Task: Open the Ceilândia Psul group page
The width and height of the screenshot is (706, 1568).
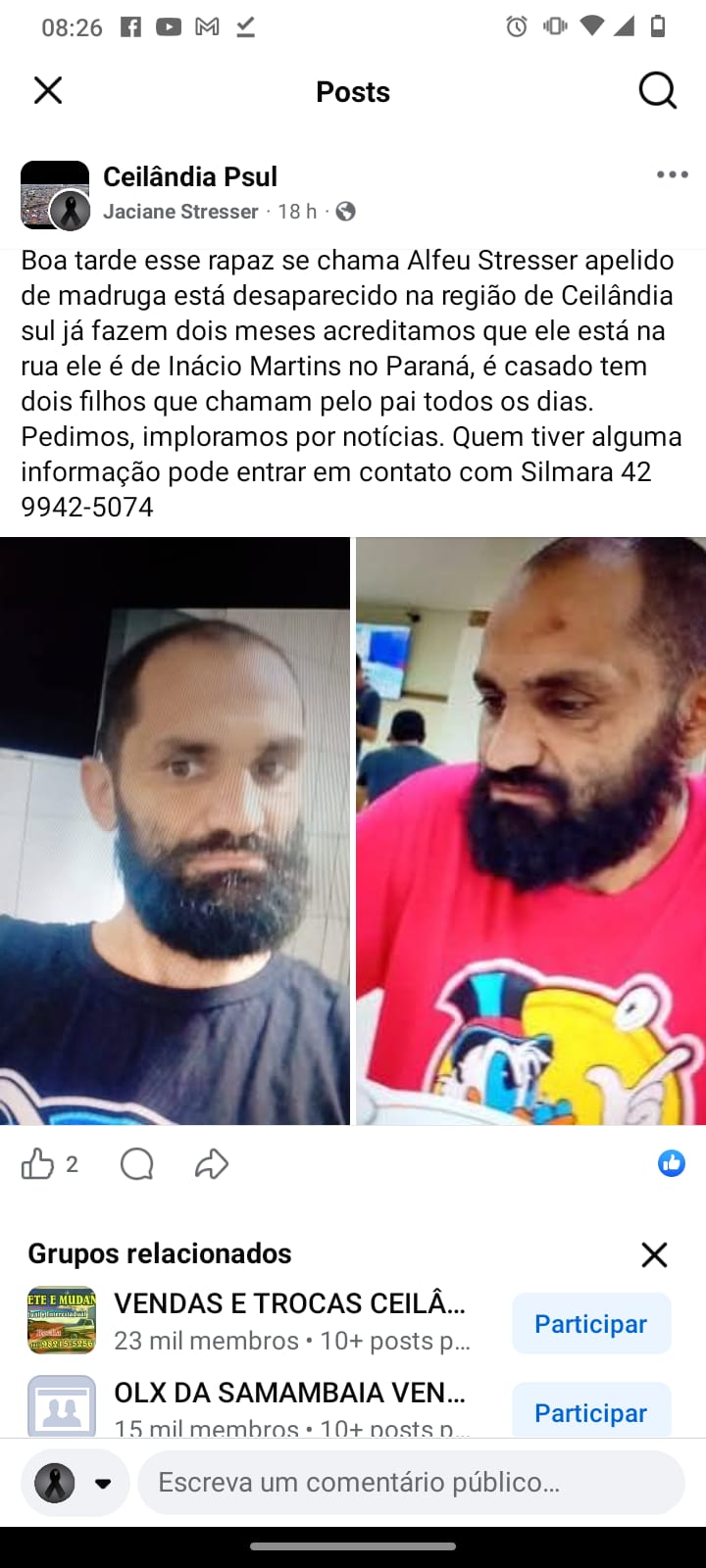Action: 190,176
